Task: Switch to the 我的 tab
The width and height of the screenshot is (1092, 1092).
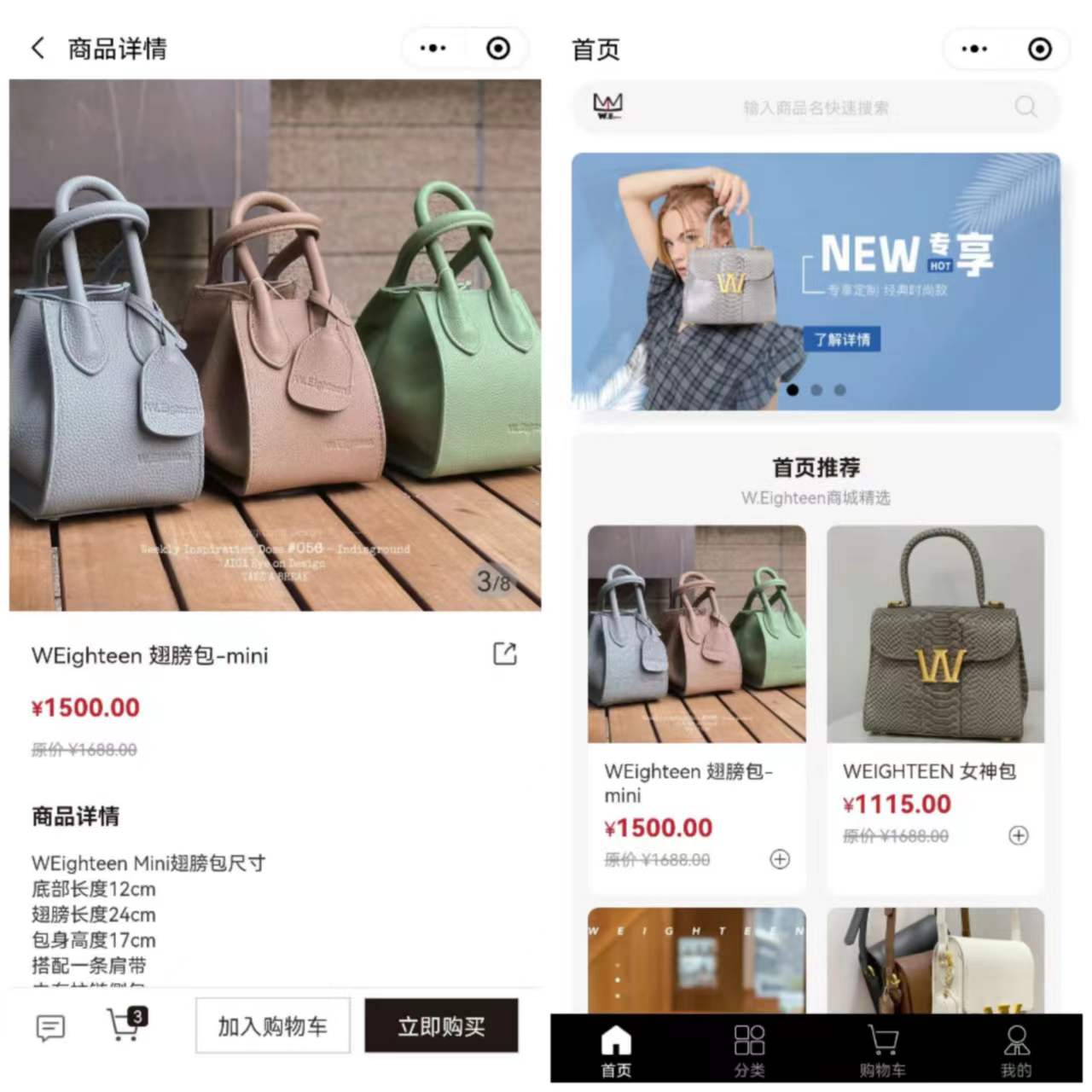Action: (1016, 1051)
